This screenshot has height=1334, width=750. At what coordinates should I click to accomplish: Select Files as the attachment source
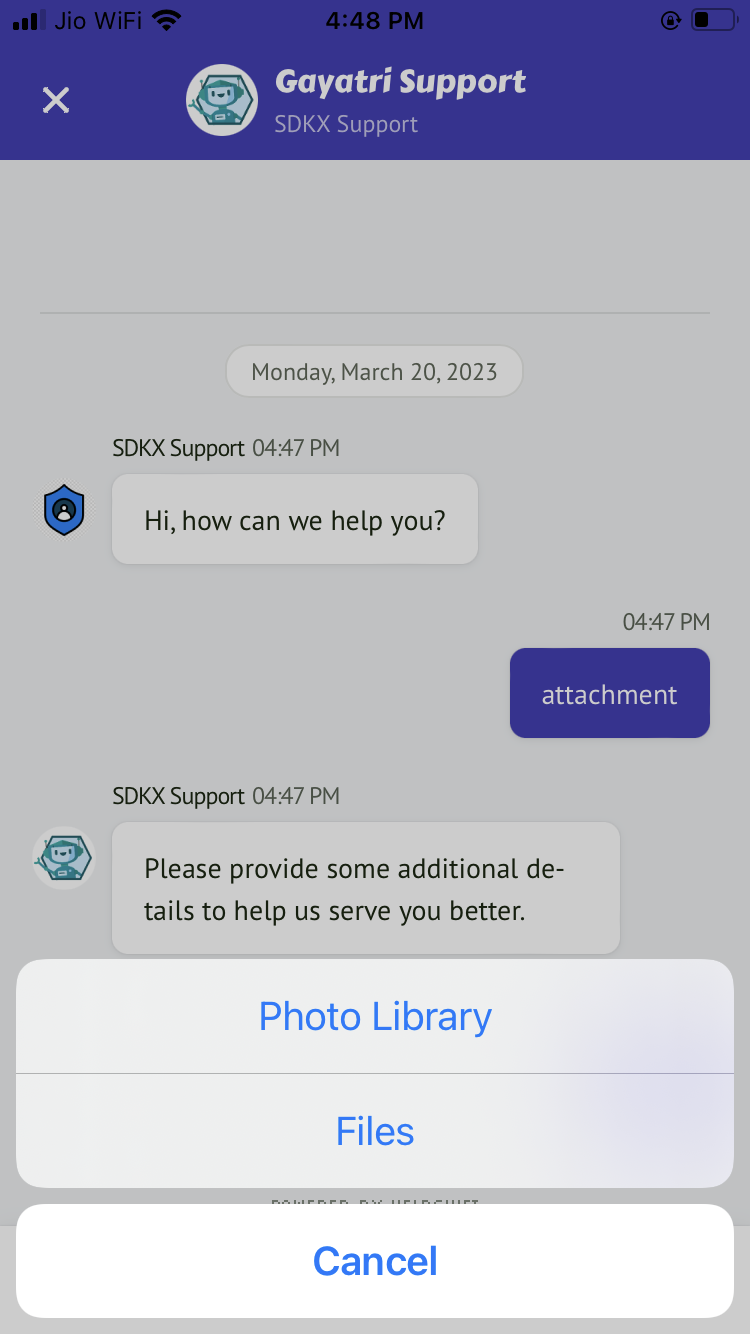pyautogui.click(x=375, y=1132)
